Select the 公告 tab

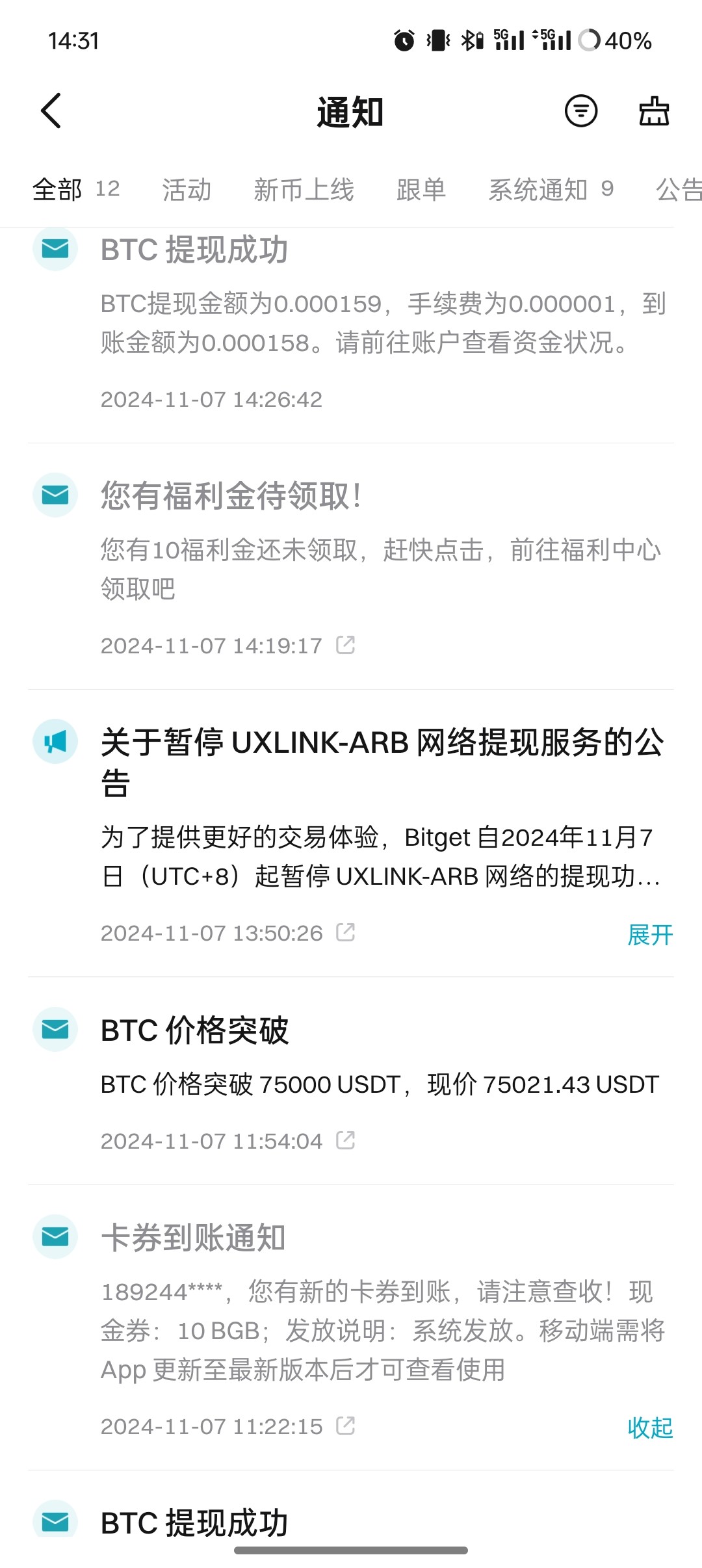pos(678,190)
